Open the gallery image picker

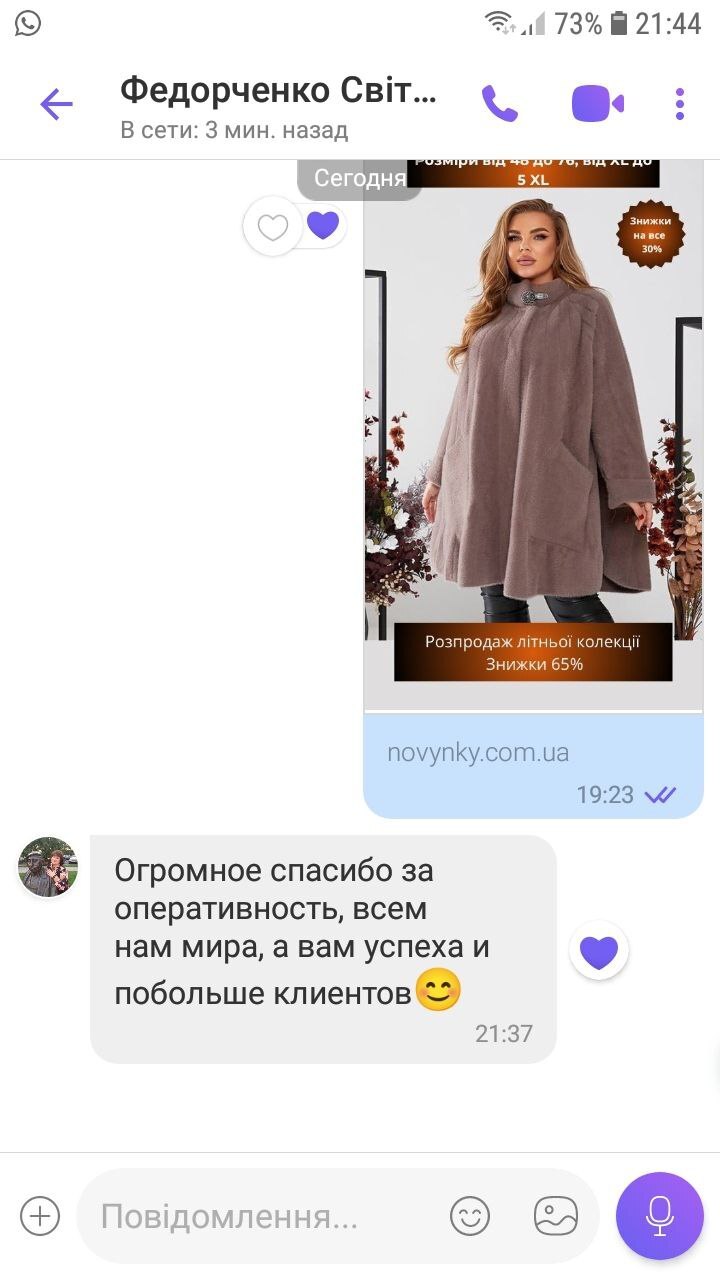(556, 1216)
